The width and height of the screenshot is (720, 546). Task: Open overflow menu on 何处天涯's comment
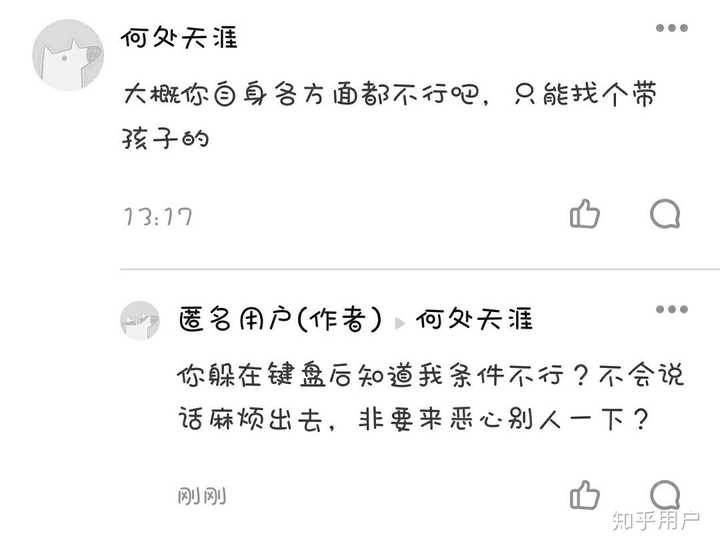tap(671, 28)
